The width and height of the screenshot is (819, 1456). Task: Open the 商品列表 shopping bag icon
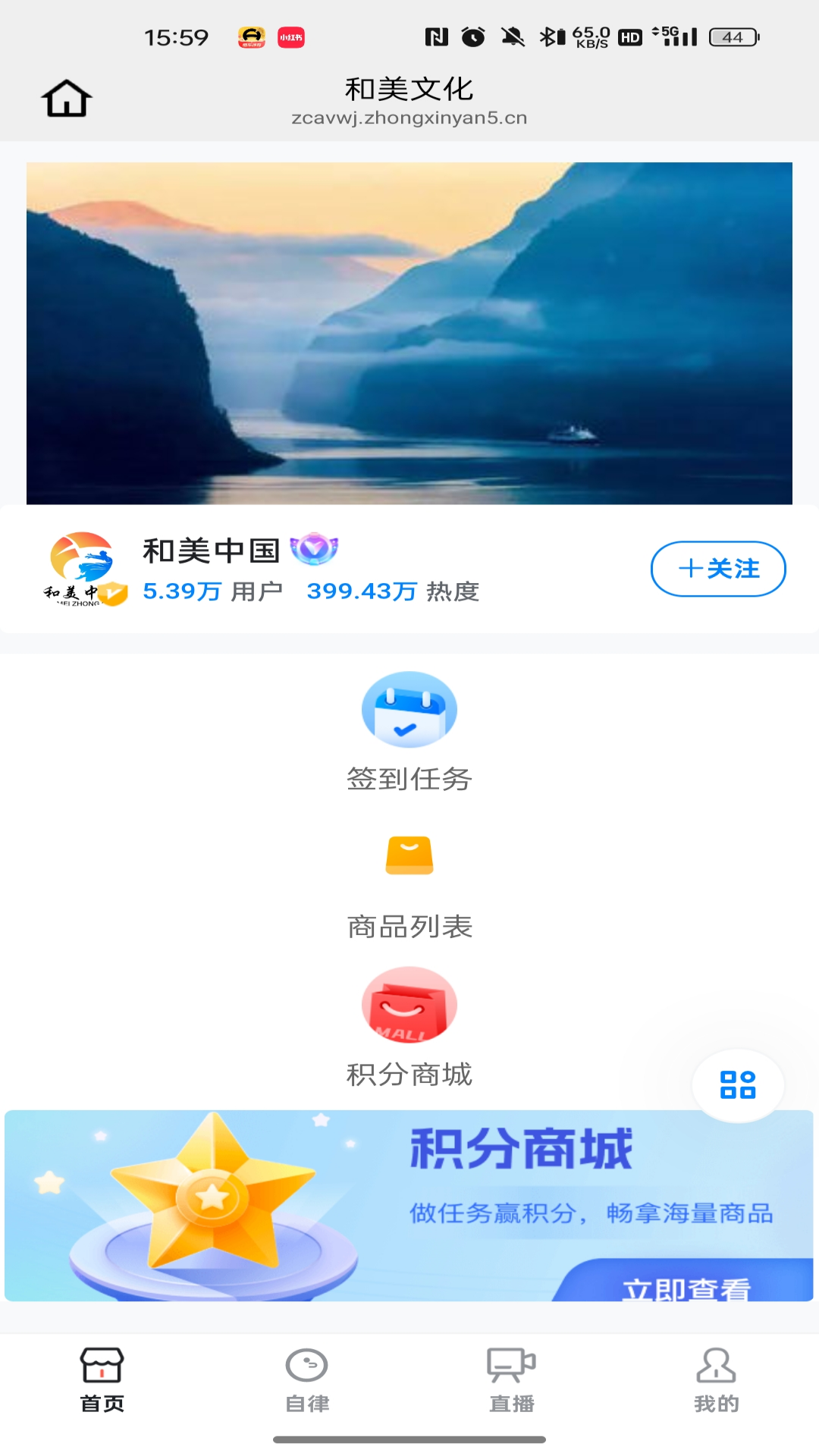click(x=409, y=855)
